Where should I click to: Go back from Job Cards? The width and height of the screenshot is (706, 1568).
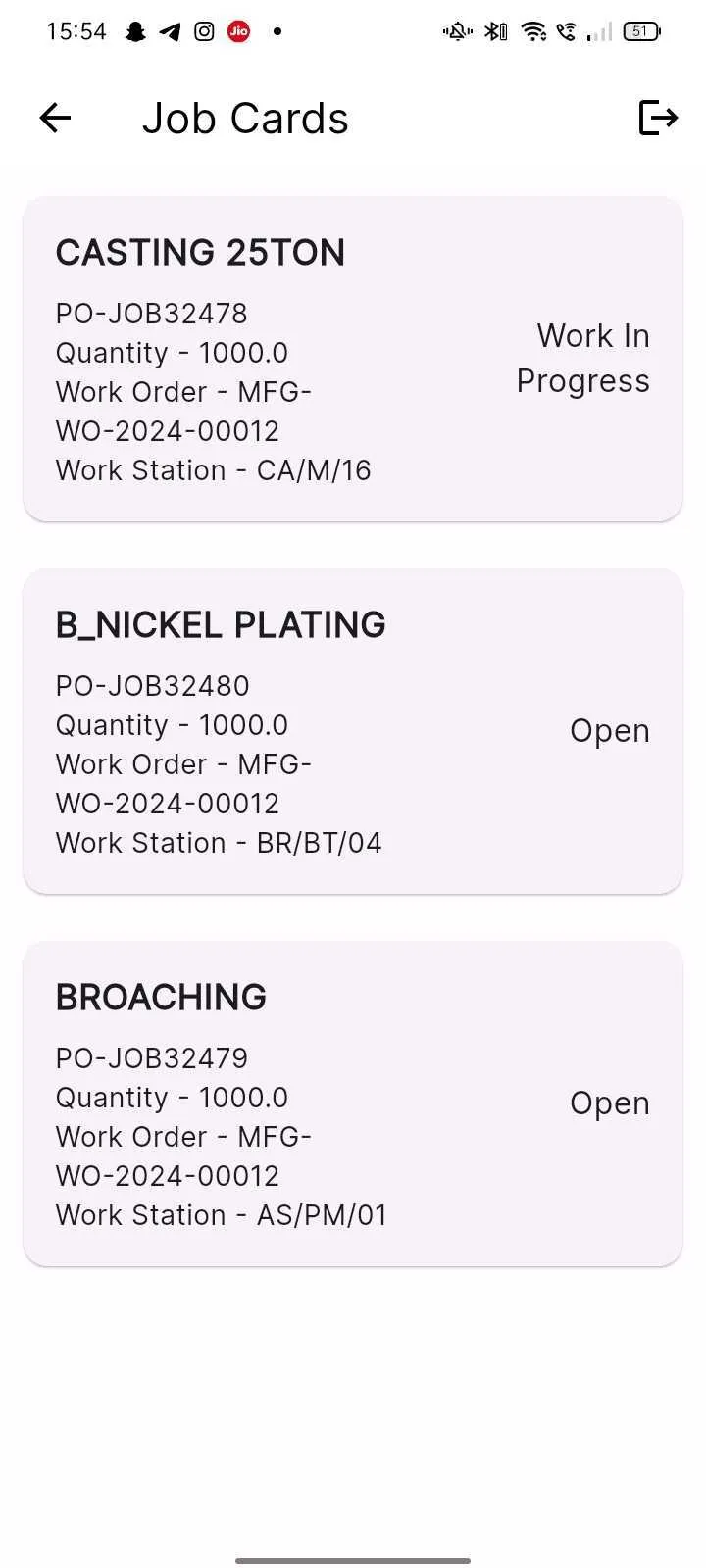(56, 119)
